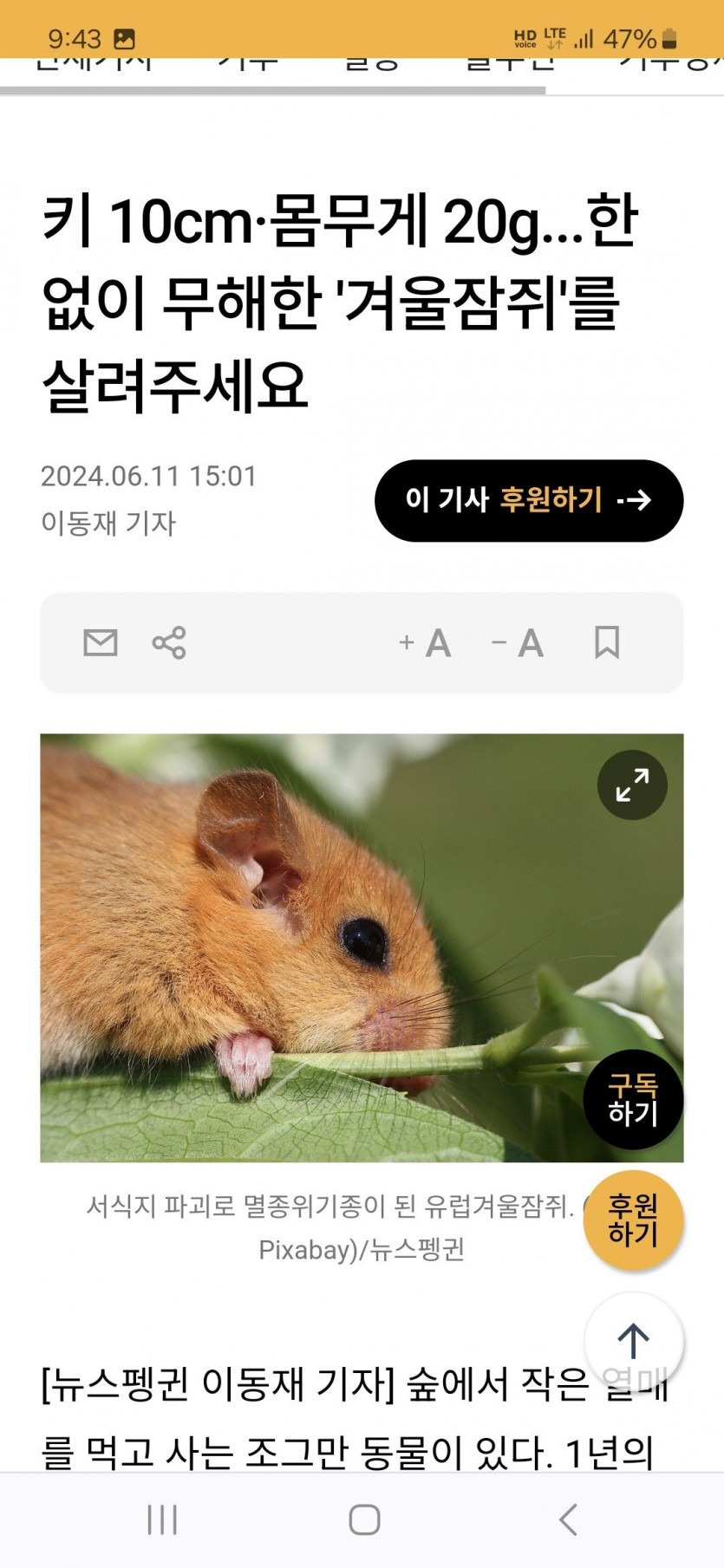Increase the article font size
Image resolution: width=724 pixels, height=1568 pixels.
[x=426, y=643]
